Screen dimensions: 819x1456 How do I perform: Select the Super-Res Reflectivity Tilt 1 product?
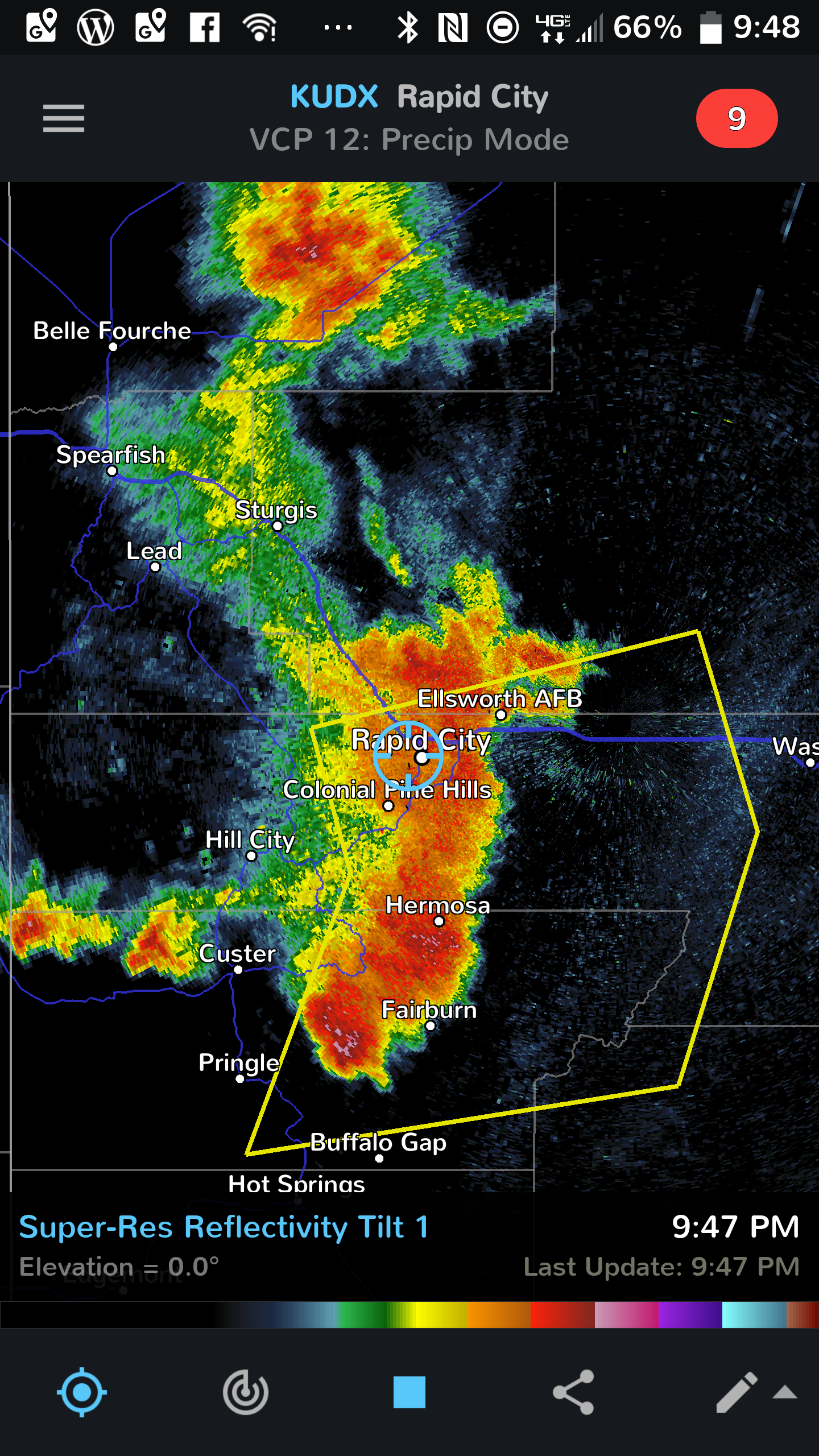click(224, 1227)
